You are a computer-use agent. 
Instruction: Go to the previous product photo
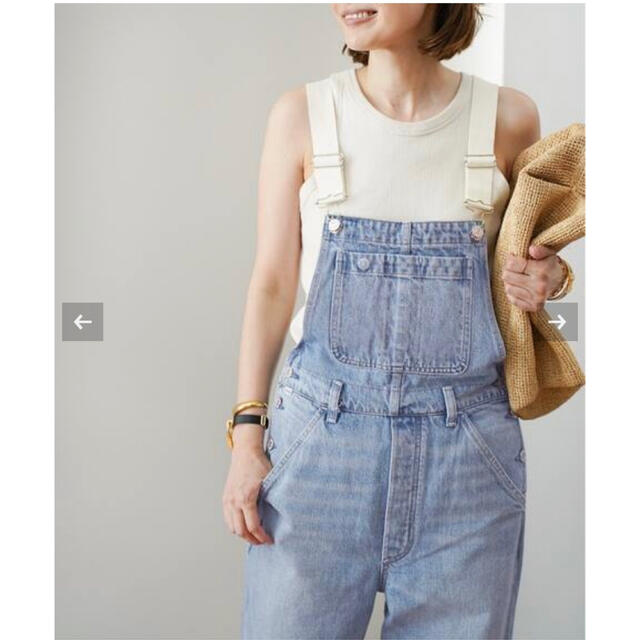point(82,322)
